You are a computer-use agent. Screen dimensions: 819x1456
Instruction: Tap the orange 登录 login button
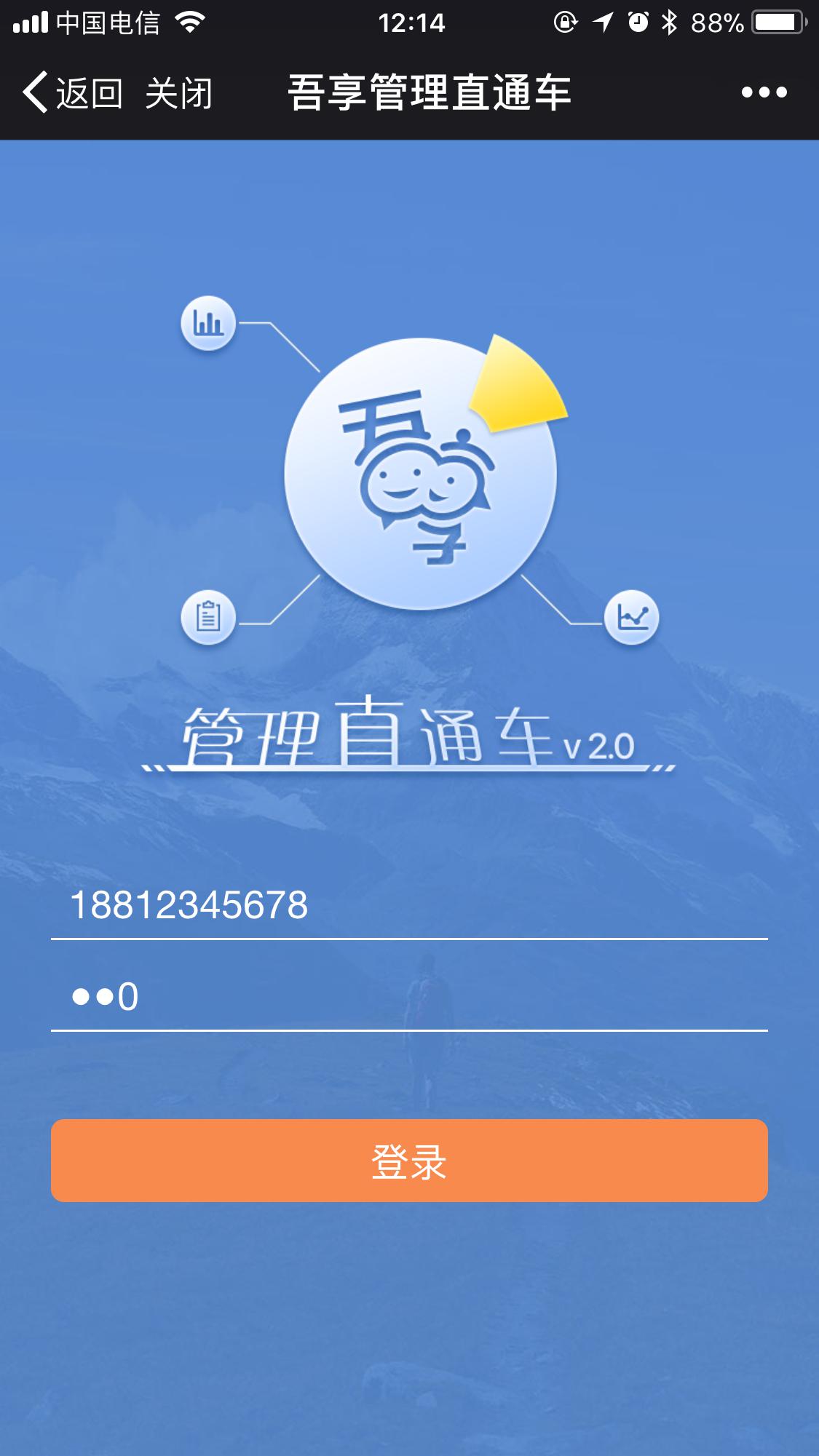409,1161
